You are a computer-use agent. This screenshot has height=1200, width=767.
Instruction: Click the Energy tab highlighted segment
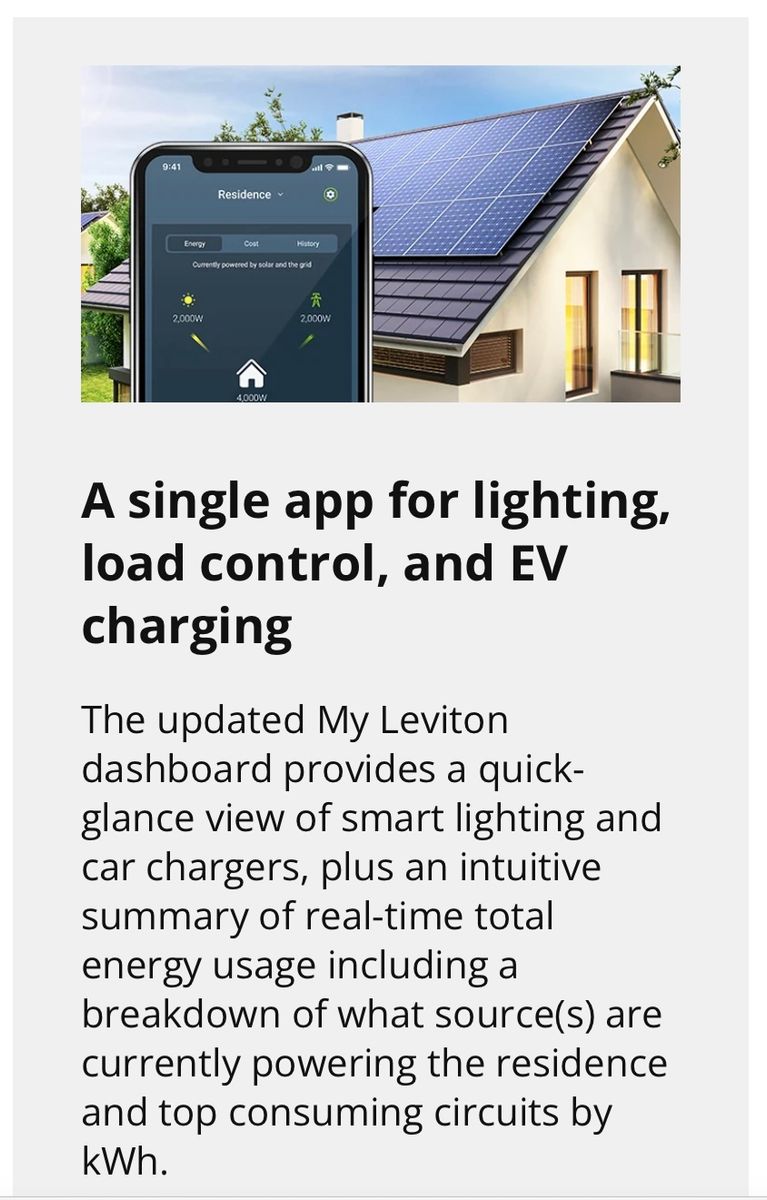[x=194, y=244]
